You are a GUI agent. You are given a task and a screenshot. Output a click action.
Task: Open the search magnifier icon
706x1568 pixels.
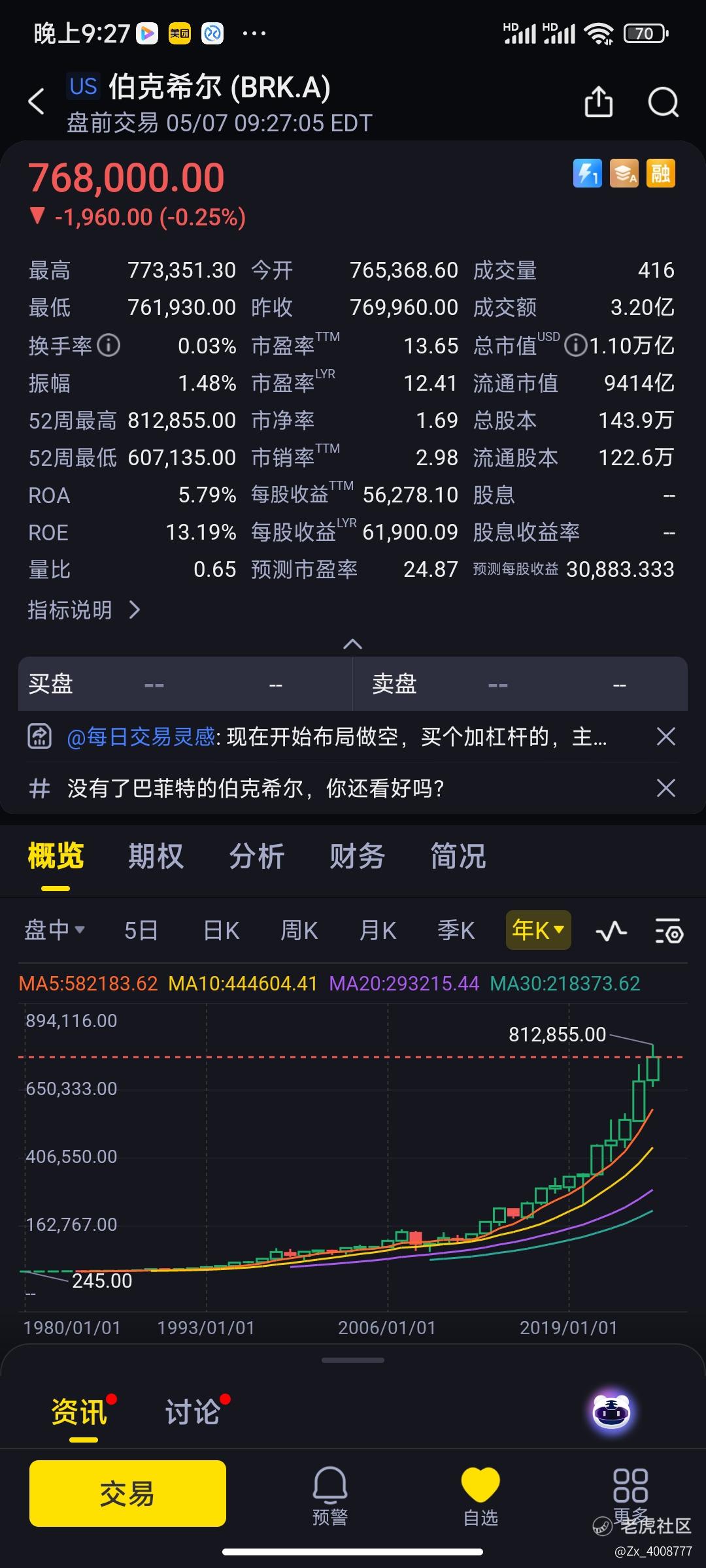(663, 102)
